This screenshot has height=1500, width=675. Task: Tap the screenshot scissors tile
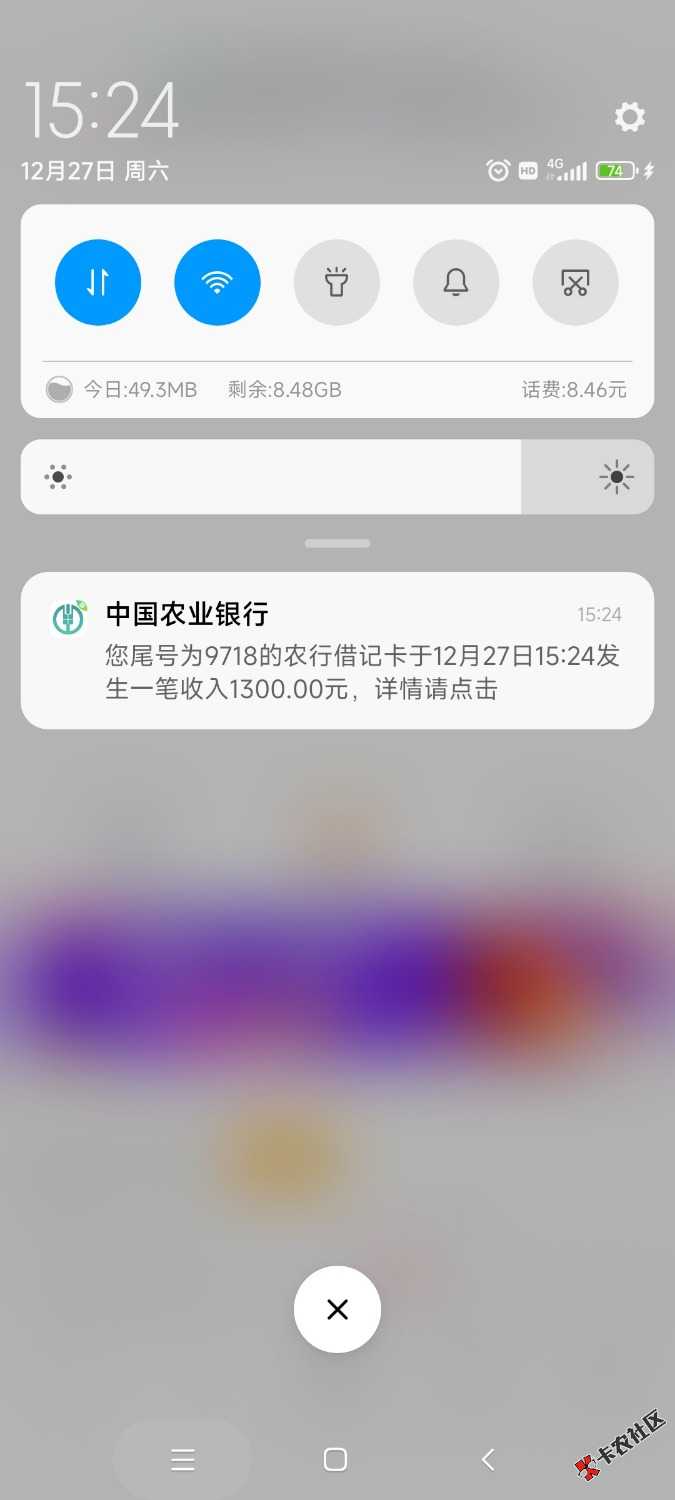575,282
